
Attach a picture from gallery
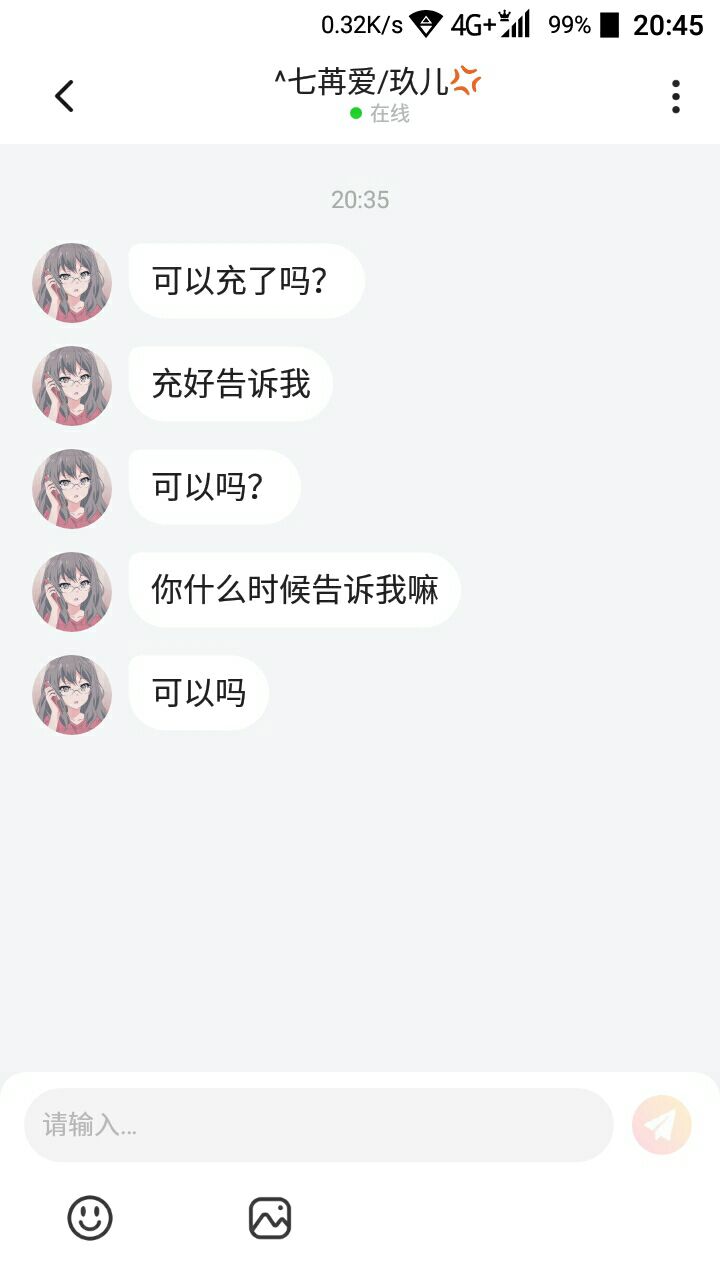pyautogui.click(x=270, y=1218)
